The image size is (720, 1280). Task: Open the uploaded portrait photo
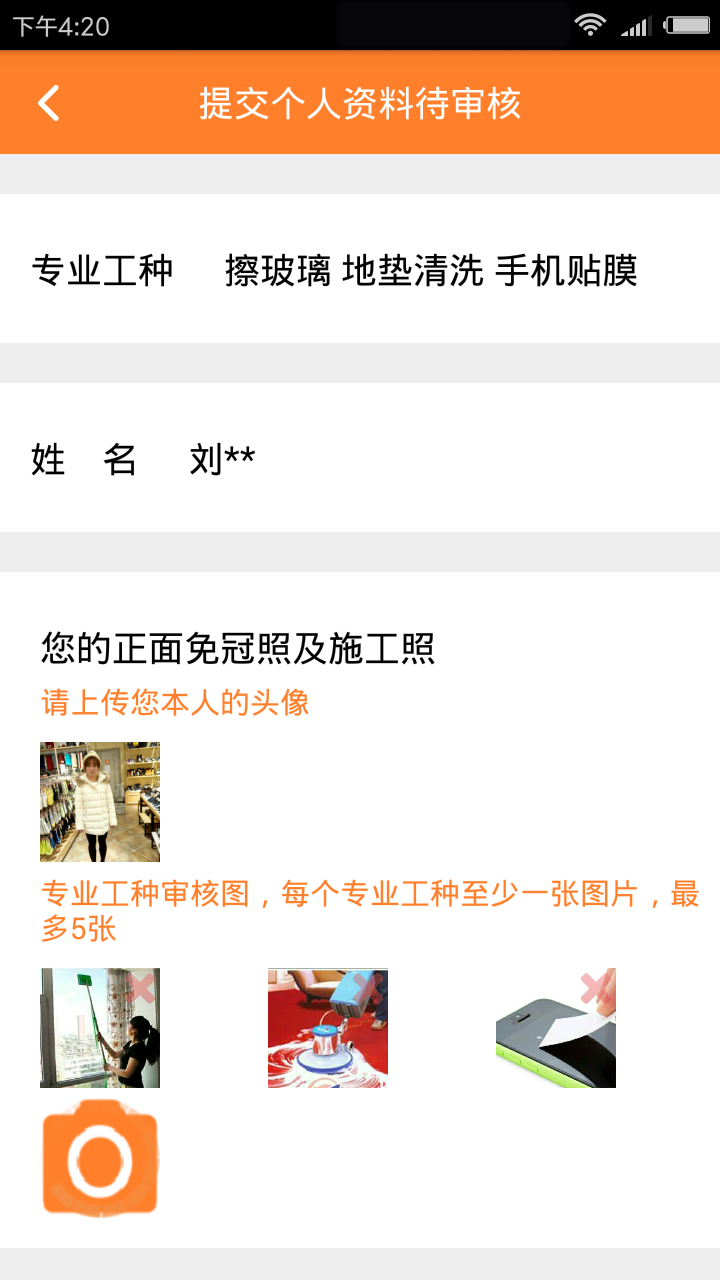[x=100, y=802]
